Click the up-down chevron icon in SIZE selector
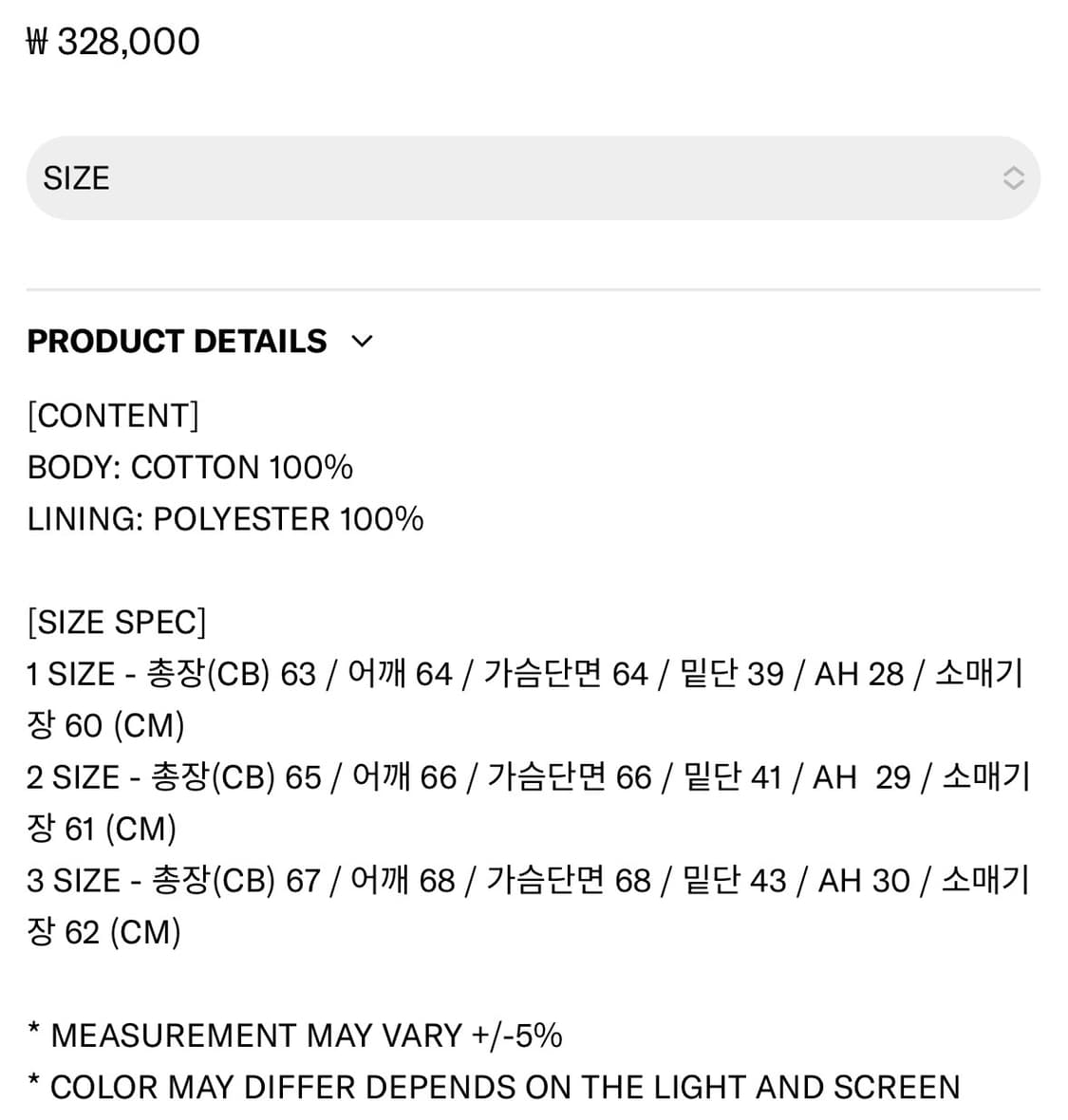This screenshot has width=1068, height=1120. pos(1014,177)
